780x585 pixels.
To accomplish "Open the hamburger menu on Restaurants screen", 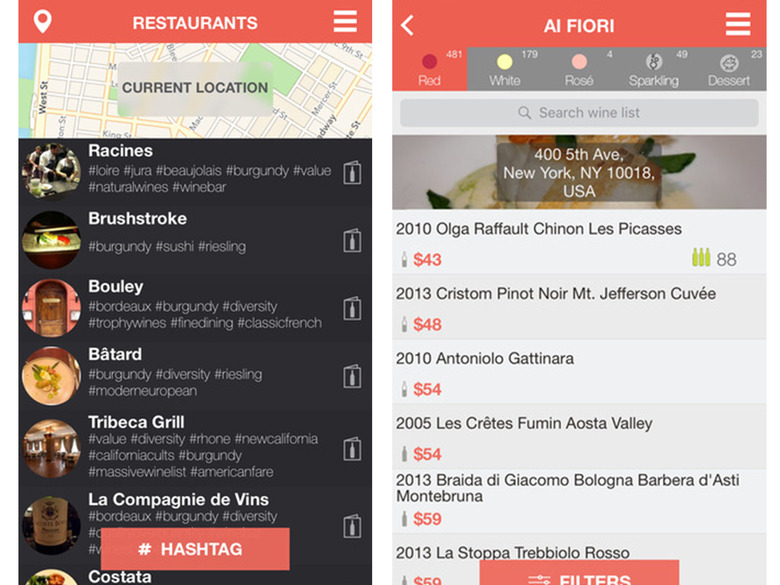I will pos(345,22).
